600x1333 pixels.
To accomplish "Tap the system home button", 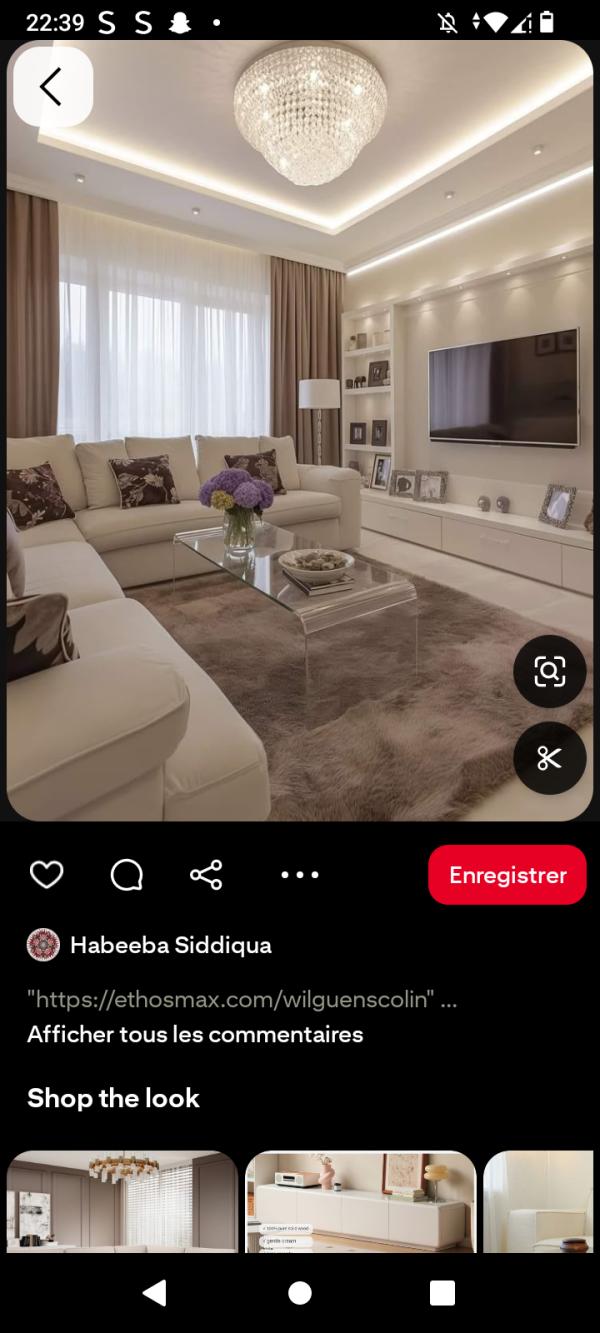I will click(x=300, y=1293).
